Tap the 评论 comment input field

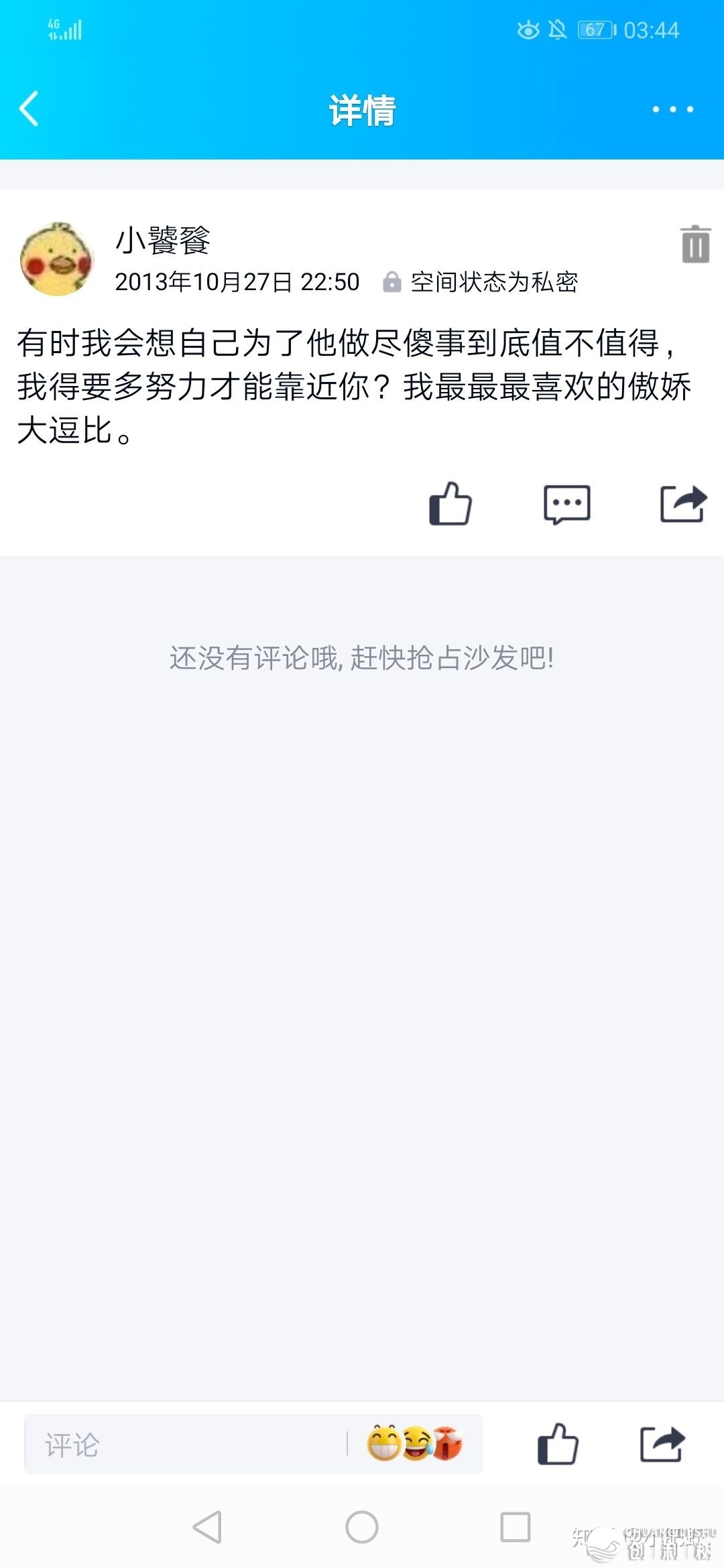[181, 1445]
